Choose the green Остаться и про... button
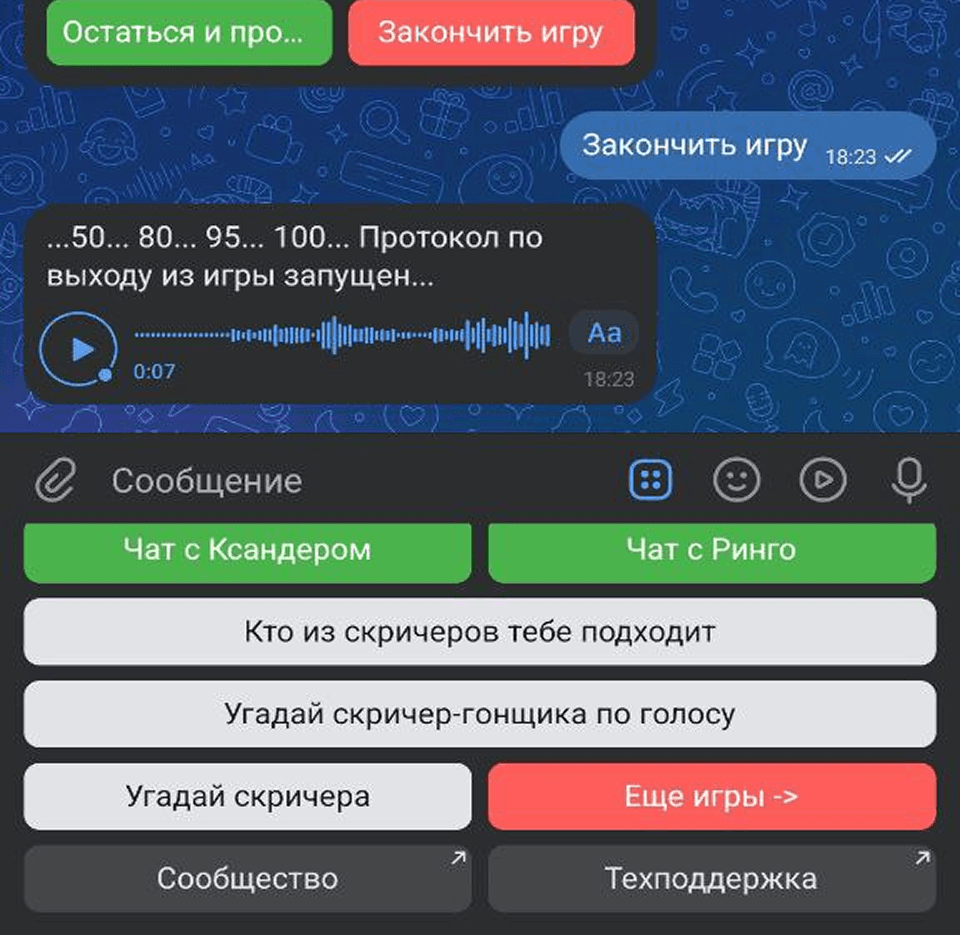The image size is (960, 940). coord(189,32)
